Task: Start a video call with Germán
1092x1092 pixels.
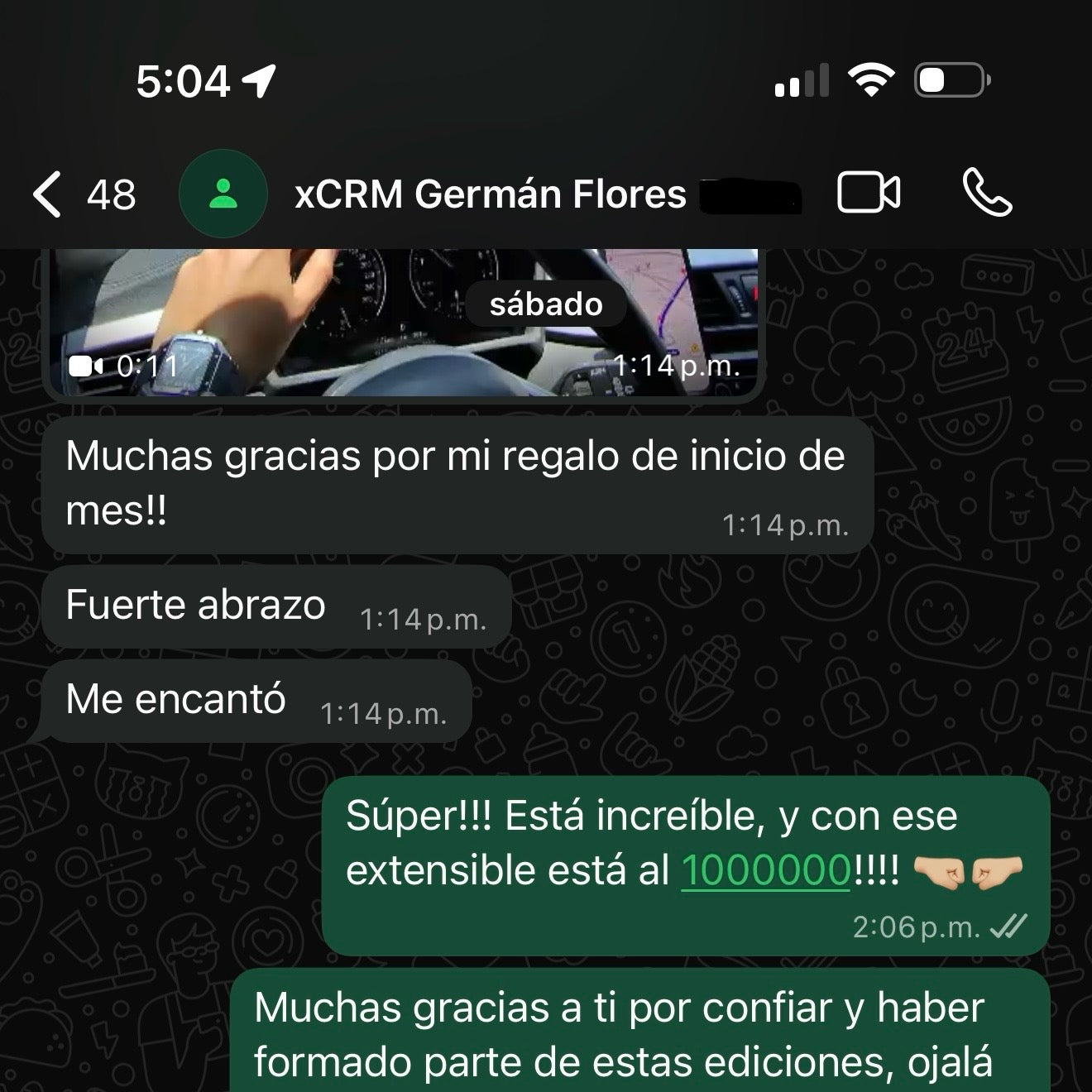Action: click(x=868, y=194)
